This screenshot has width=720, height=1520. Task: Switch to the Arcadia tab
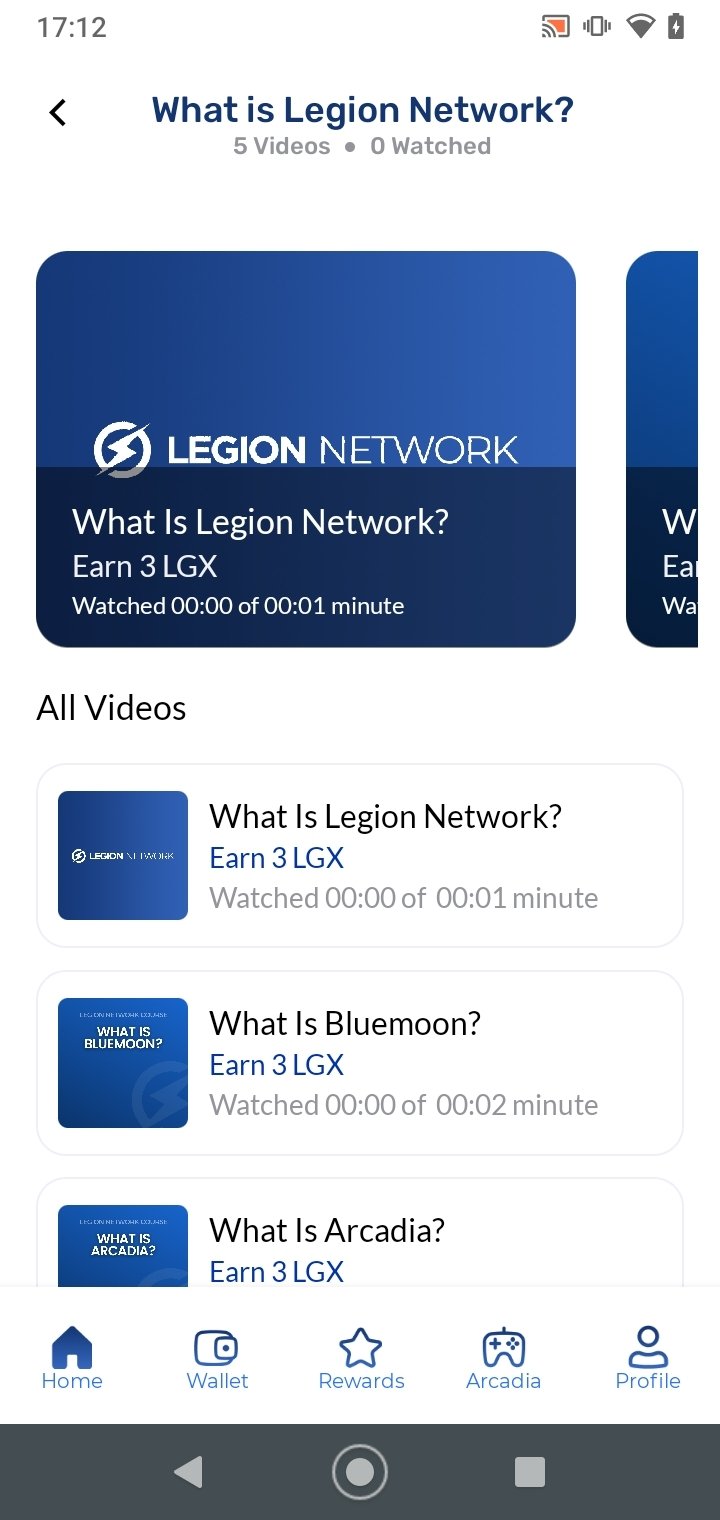pyautogui.click(x=504, y=1358)
